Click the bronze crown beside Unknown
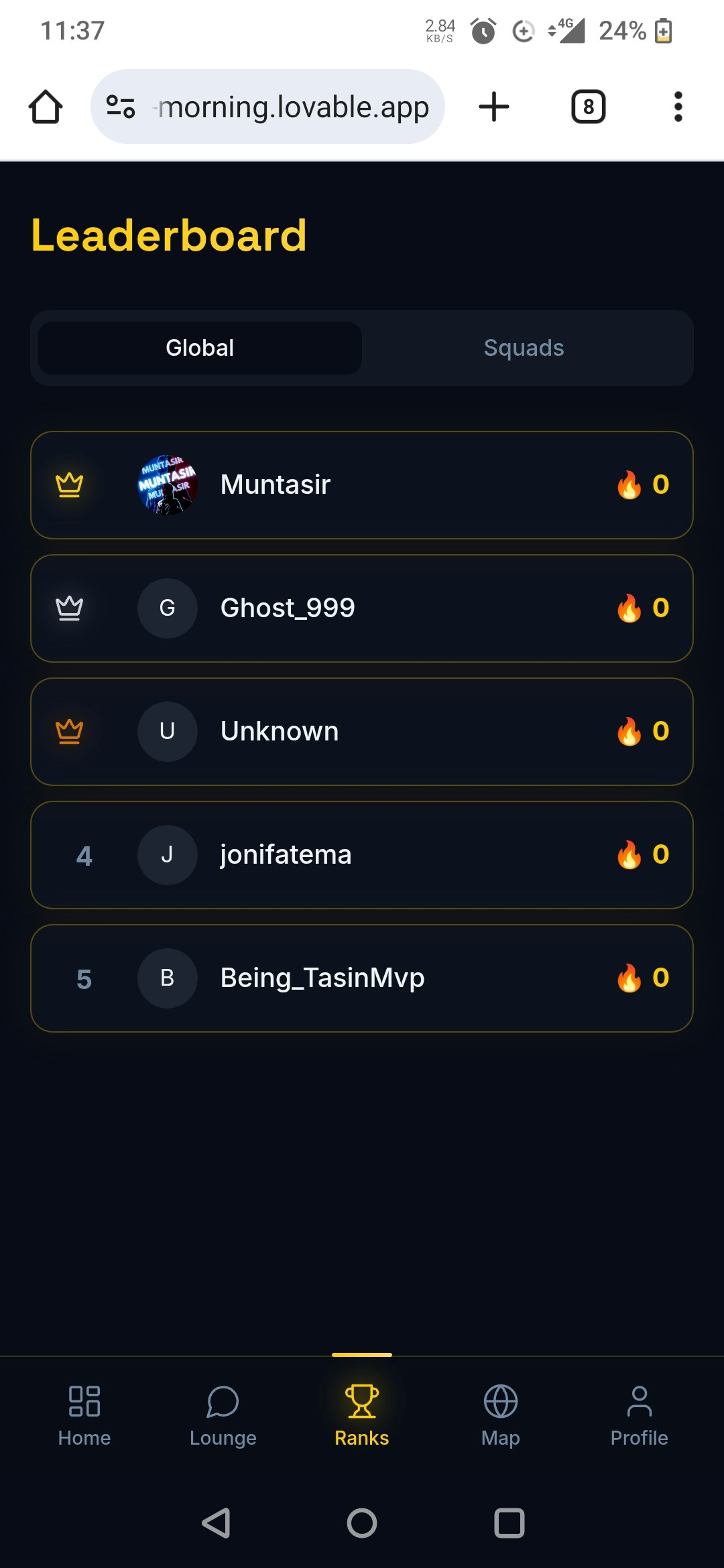Image resolution: width=724 pixels, height=1568 pixels. [x=69, y=731]
